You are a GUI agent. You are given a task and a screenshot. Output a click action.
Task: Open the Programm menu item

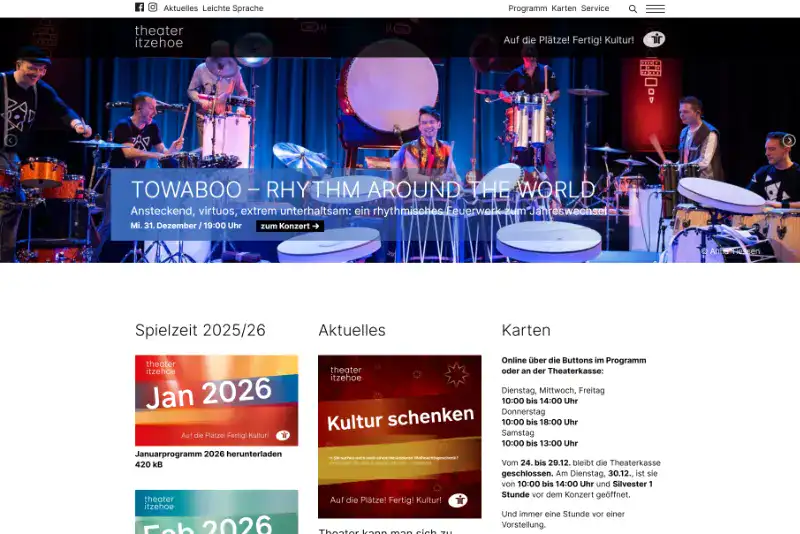click(x=527, y=8)
